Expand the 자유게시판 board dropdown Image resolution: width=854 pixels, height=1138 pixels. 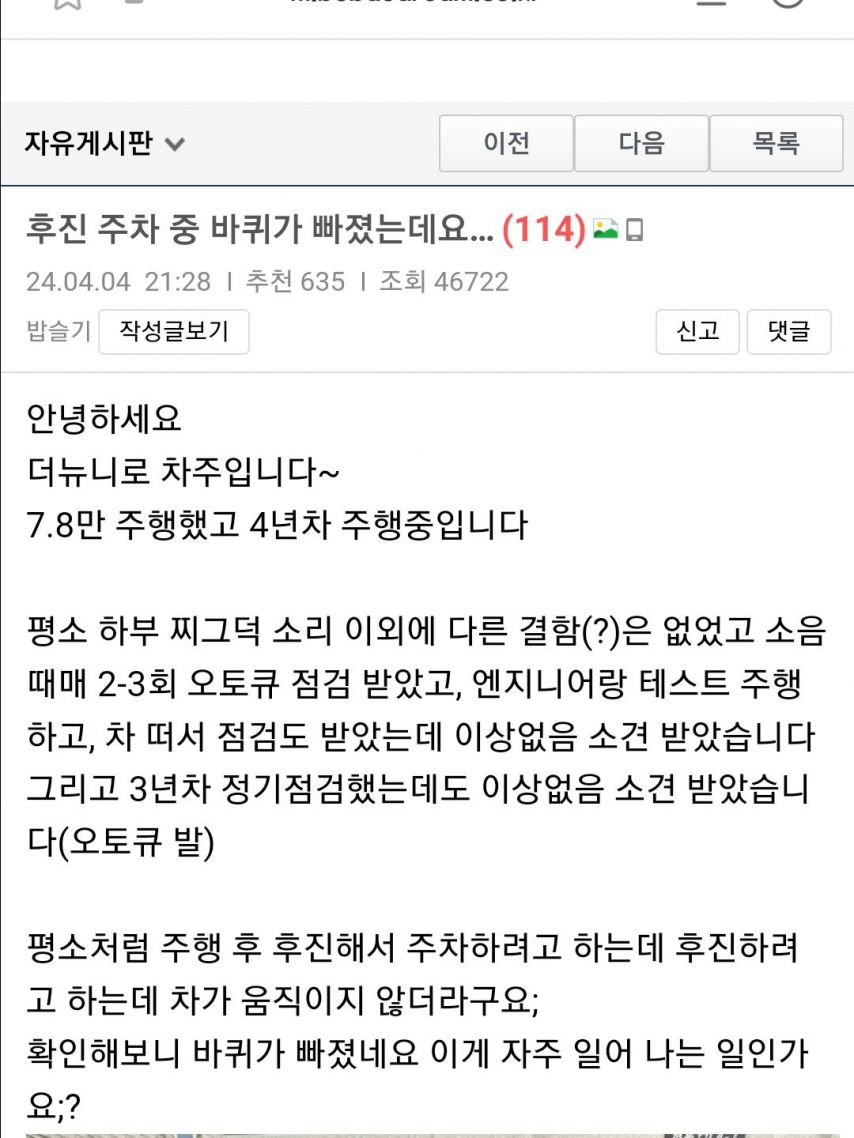click(x=105, y=144)
